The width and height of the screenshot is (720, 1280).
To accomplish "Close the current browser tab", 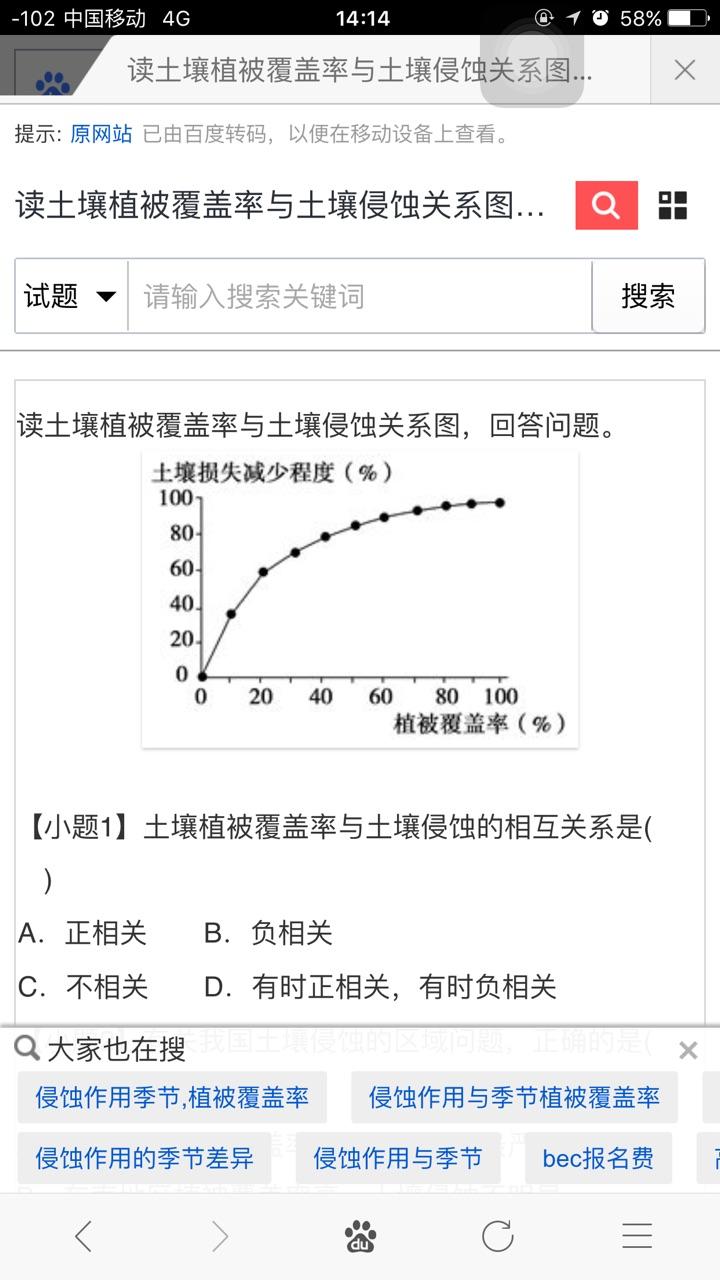I will (x=685, y=70).
